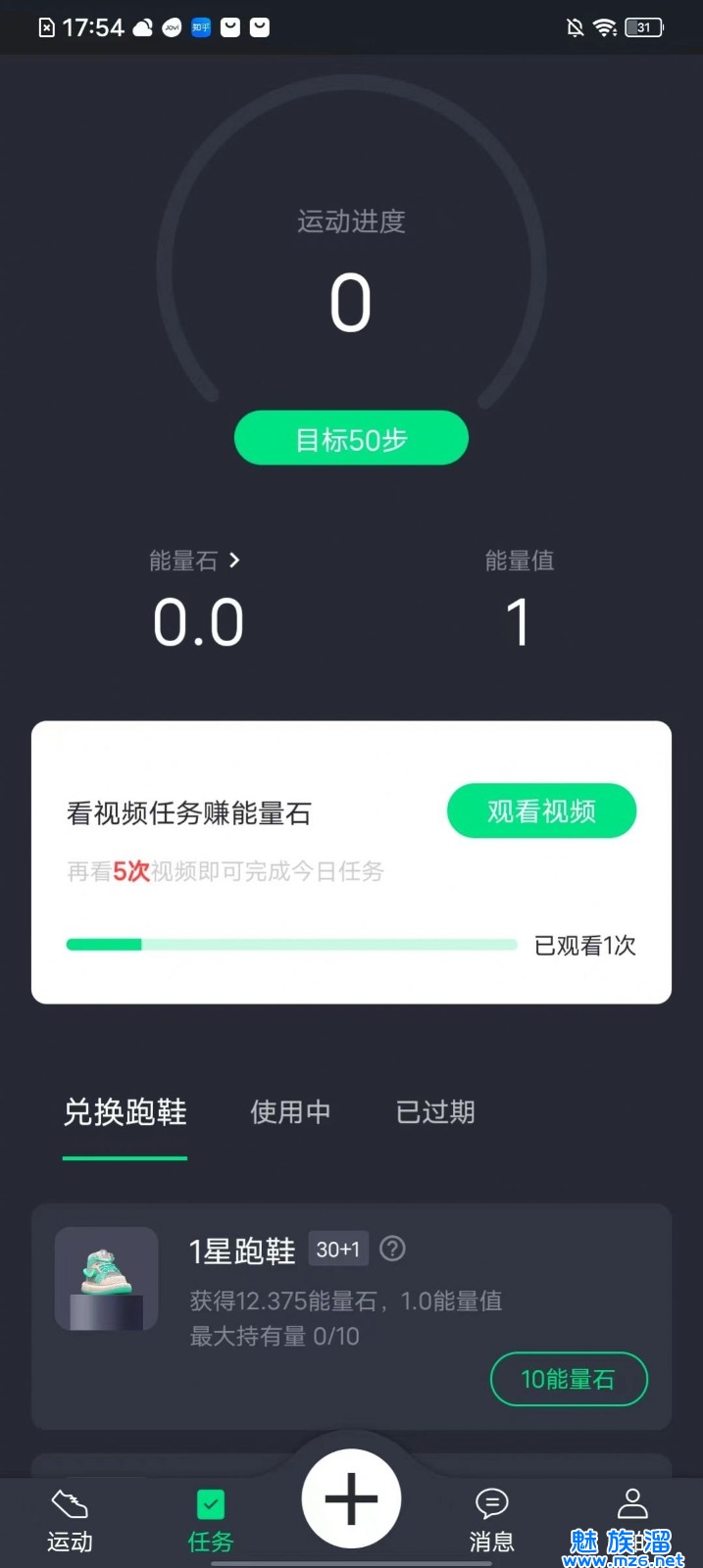This screenshot has height=1568, width=703.
Task: Open the 1星跑鞋 card
Action: (x=351, y=1316)
